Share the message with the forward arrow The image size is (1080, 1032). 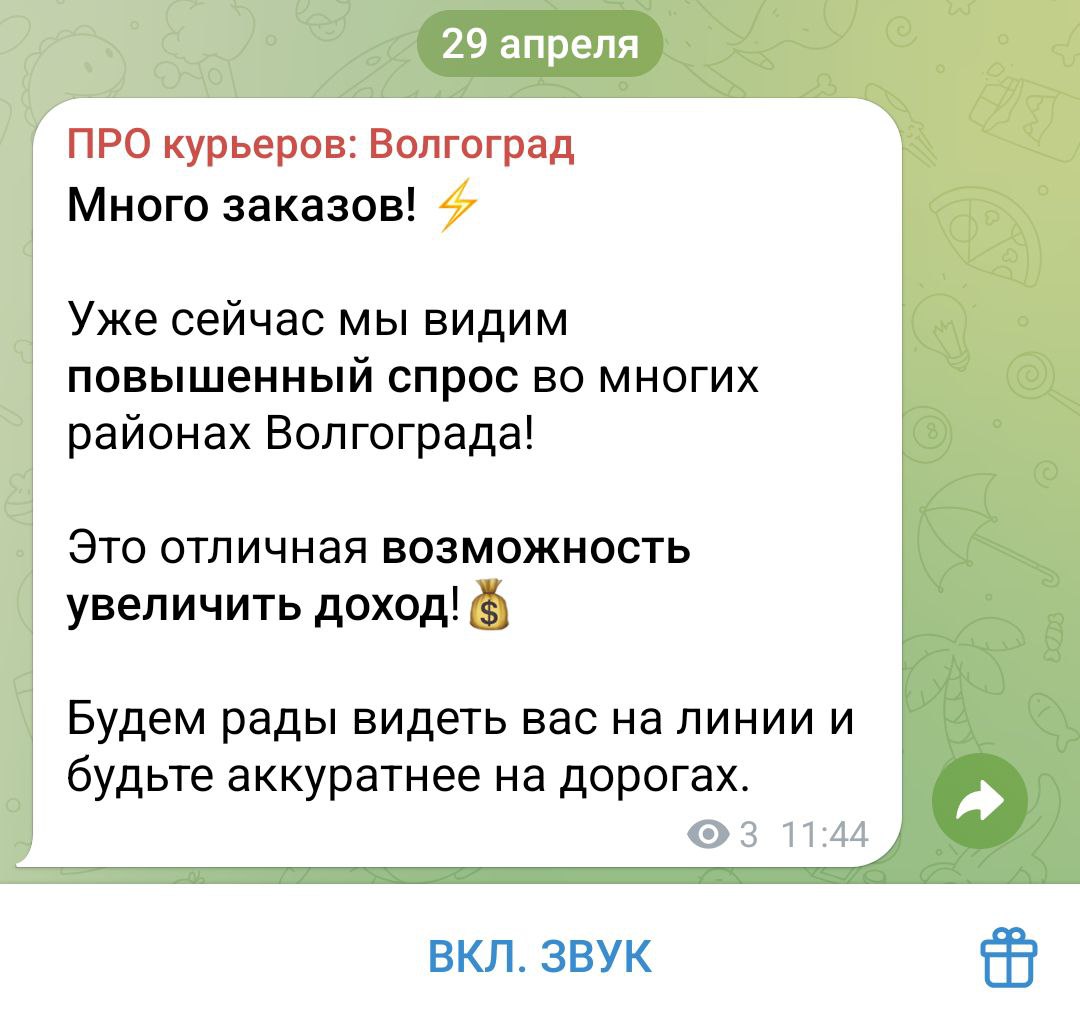[979, 802]
